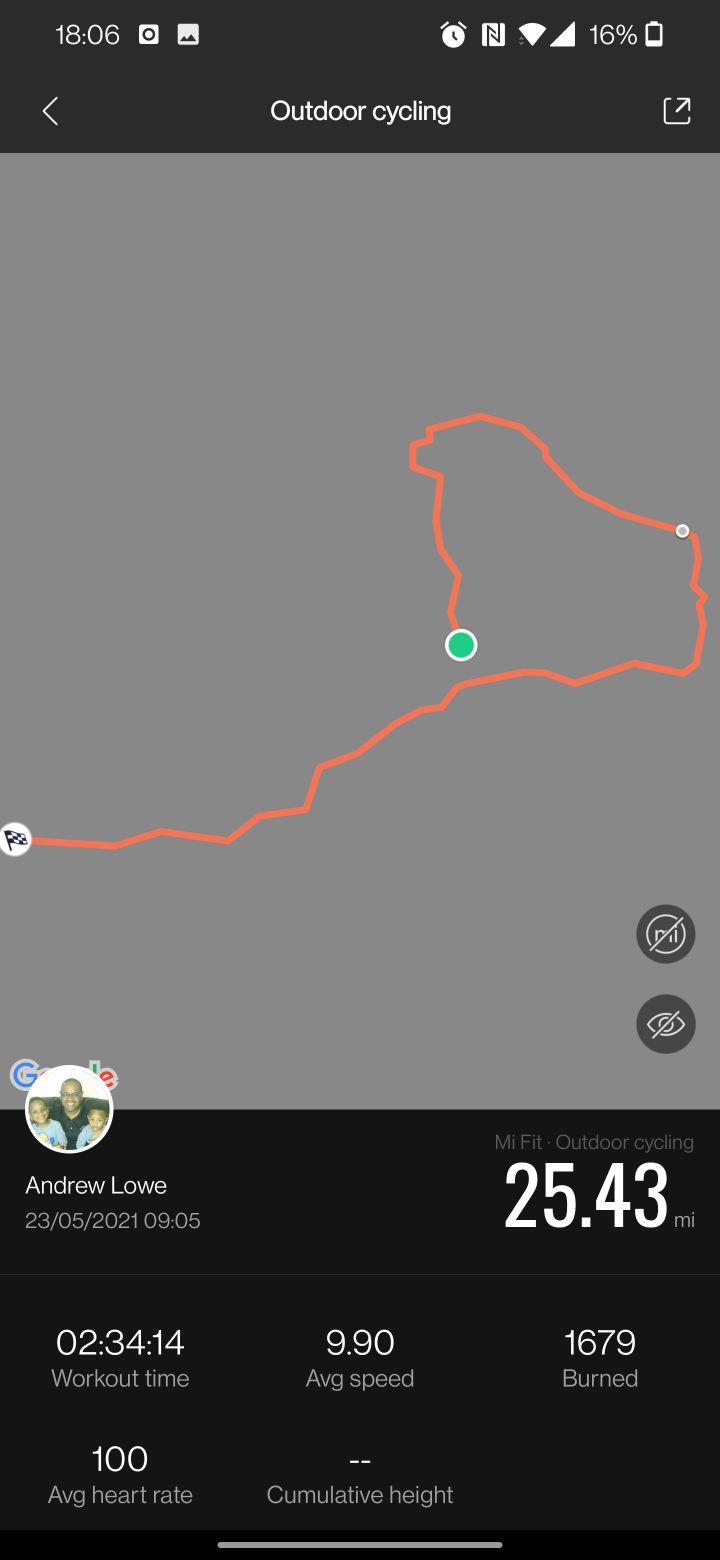720x1560 pixels.
Task: Share this cycling workout
Action: [677, 111]
